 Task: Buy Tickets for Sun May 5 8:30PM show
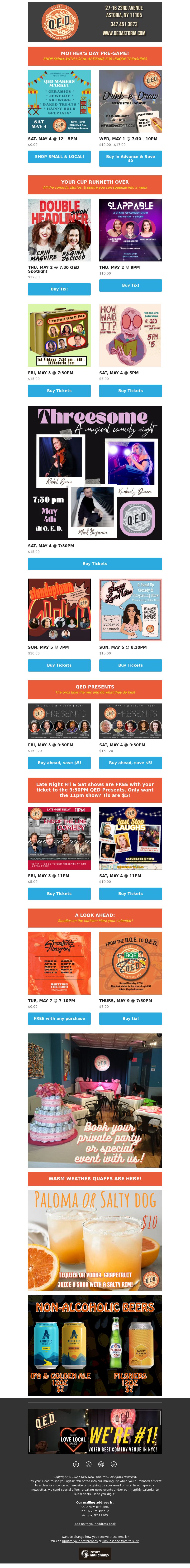pyautogui.click(x=131, y=665)
